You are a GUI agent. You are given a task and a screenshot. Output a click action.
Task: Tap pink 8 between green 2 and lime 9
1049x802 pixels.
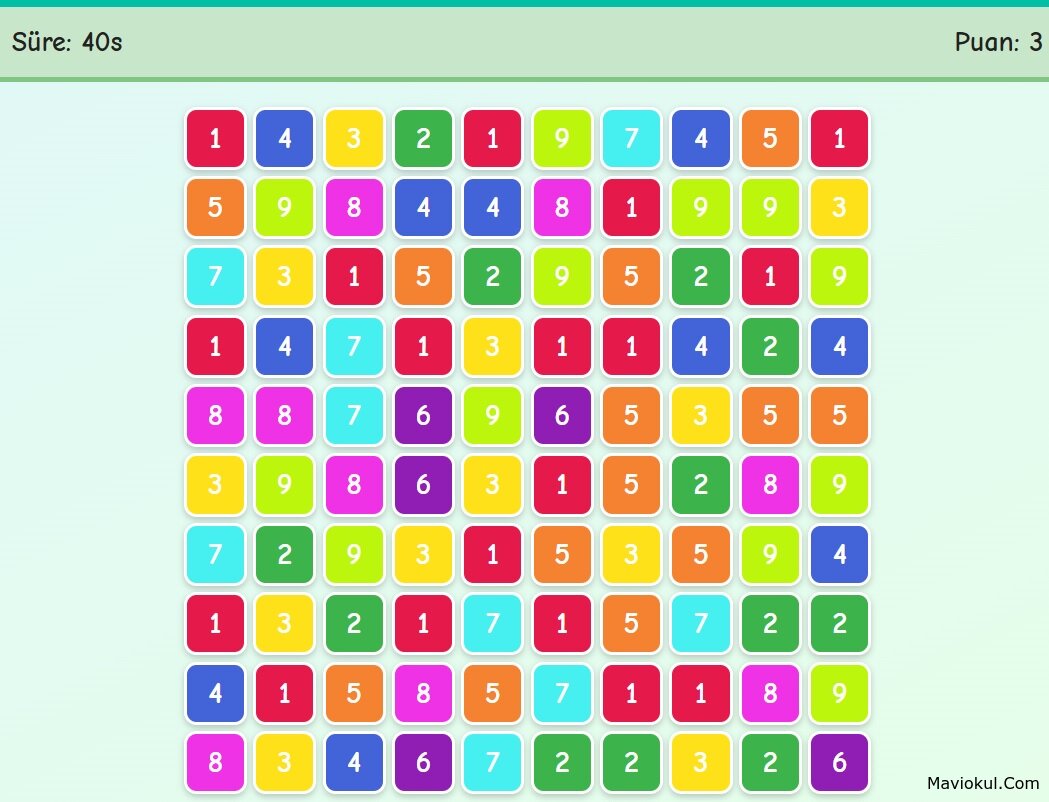pyautogui.click(x=769, y=485)
